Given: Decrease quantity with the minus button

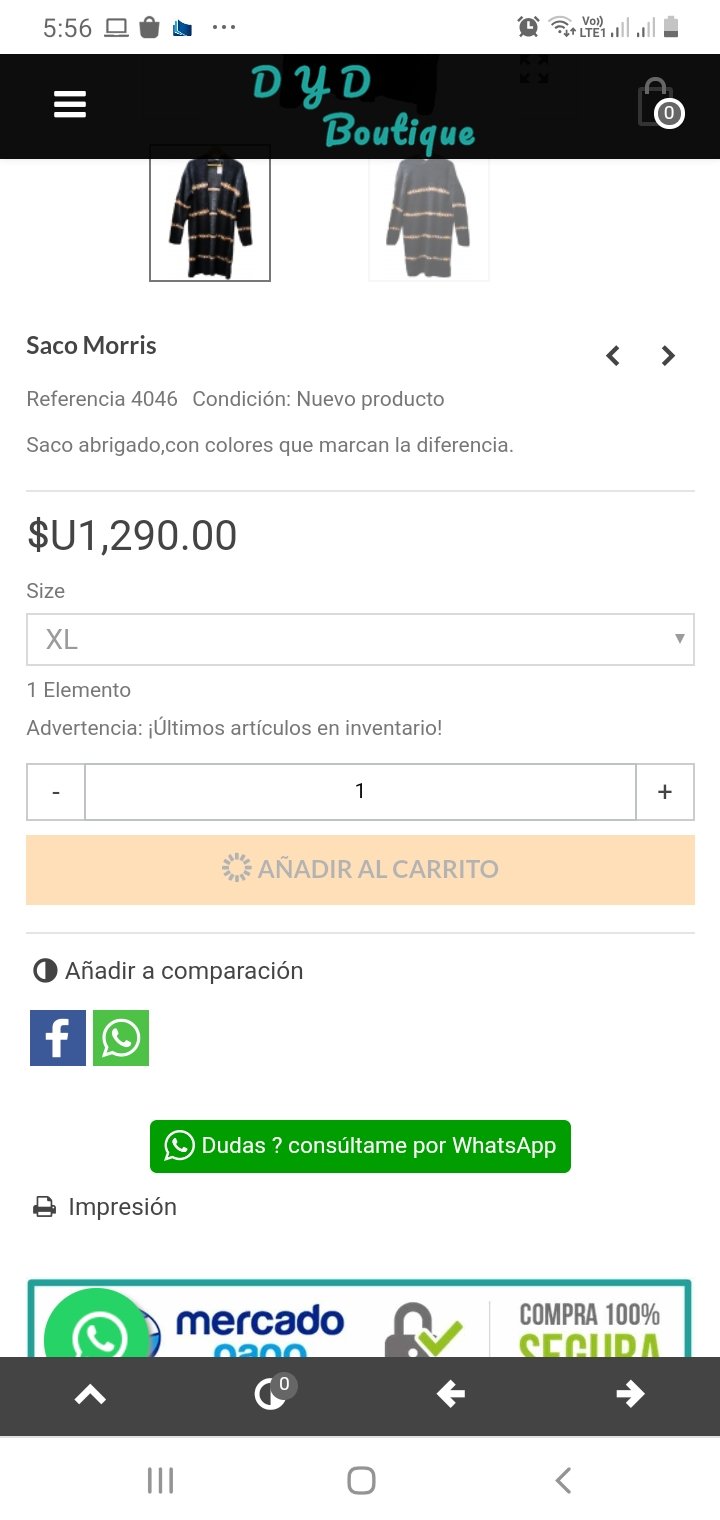Looking at the screenshot, I should click(x=56, y=792).
